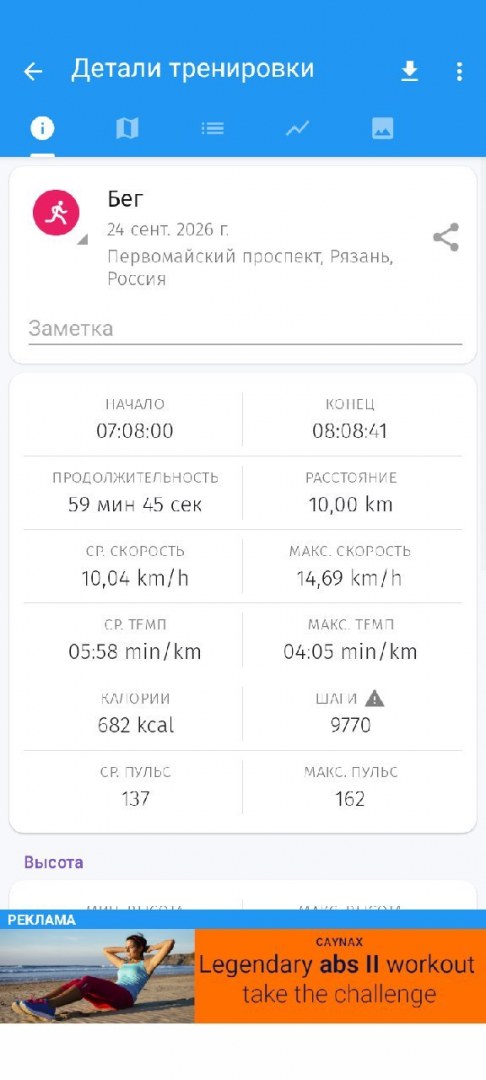Open the photos tab
Image resolution: width=486 pixels, height=1080 pixels.
coord(383,128)
